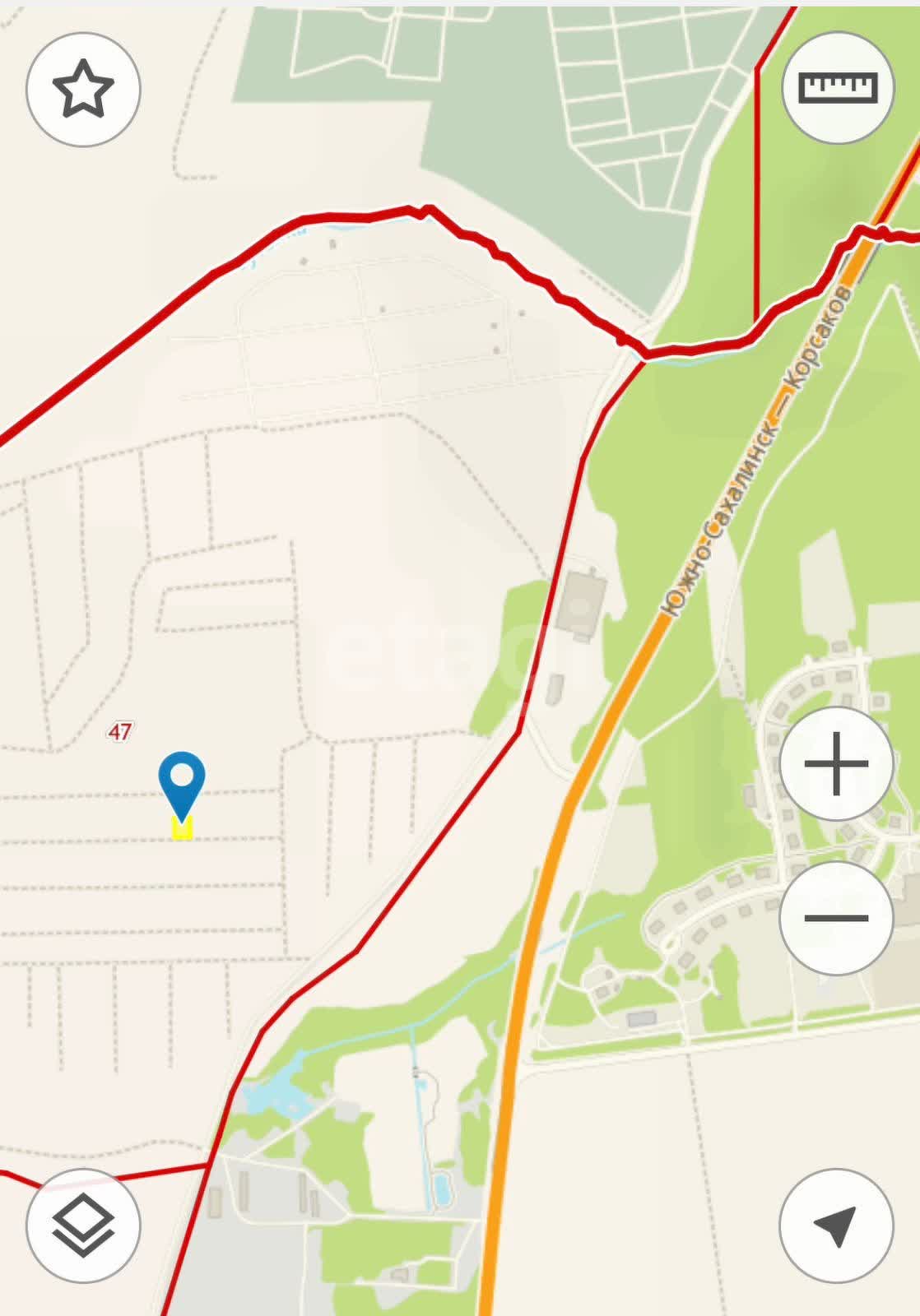The height and width of the screenshot is (1316, 920).
Task: Center map on my location
Action: [x=836, y=1226]
